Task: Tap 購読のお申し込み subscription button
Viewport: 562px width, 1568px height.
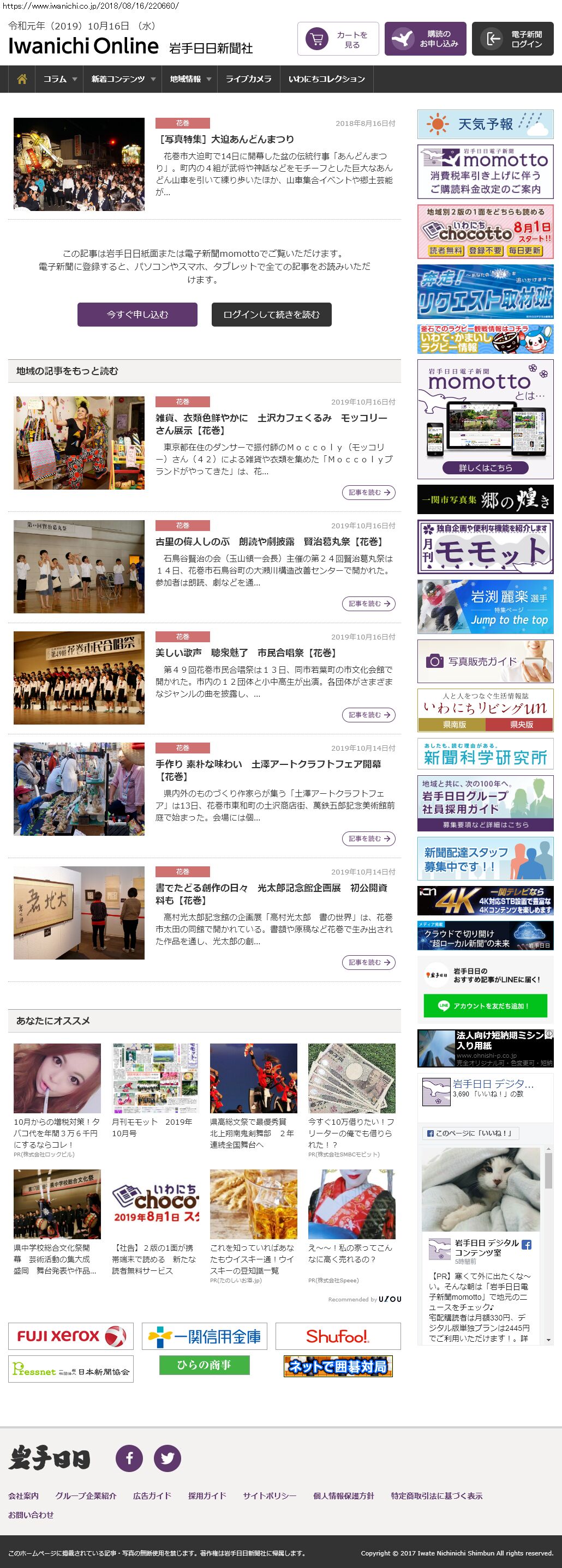Action: pos(426,39)
